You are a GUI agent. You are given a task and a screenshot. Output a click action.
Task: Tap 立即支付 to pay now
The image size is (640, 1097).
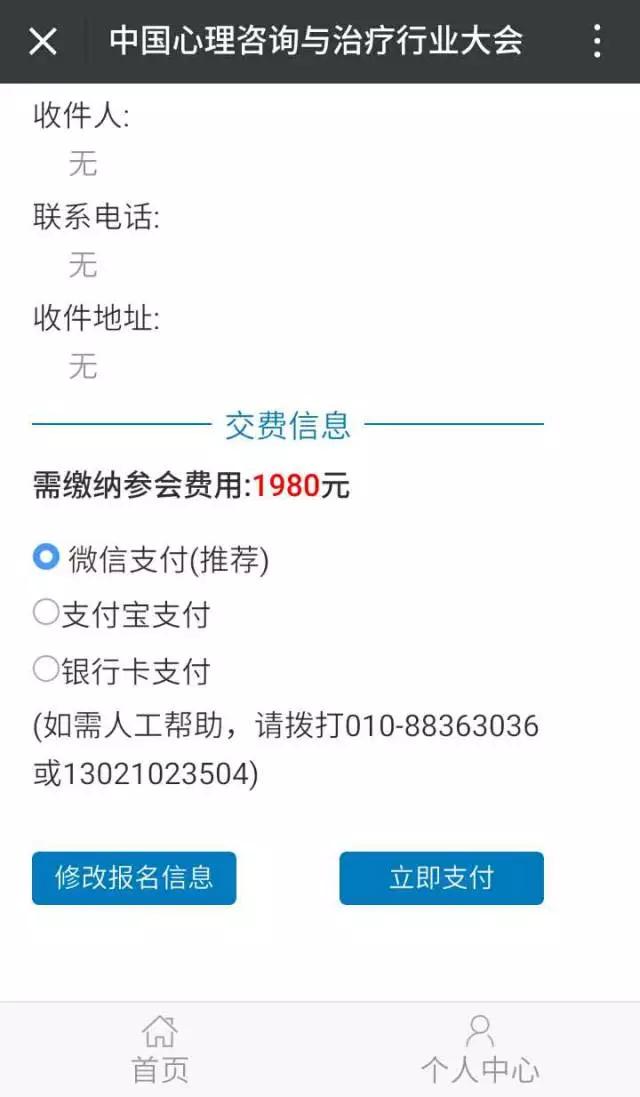441,878
